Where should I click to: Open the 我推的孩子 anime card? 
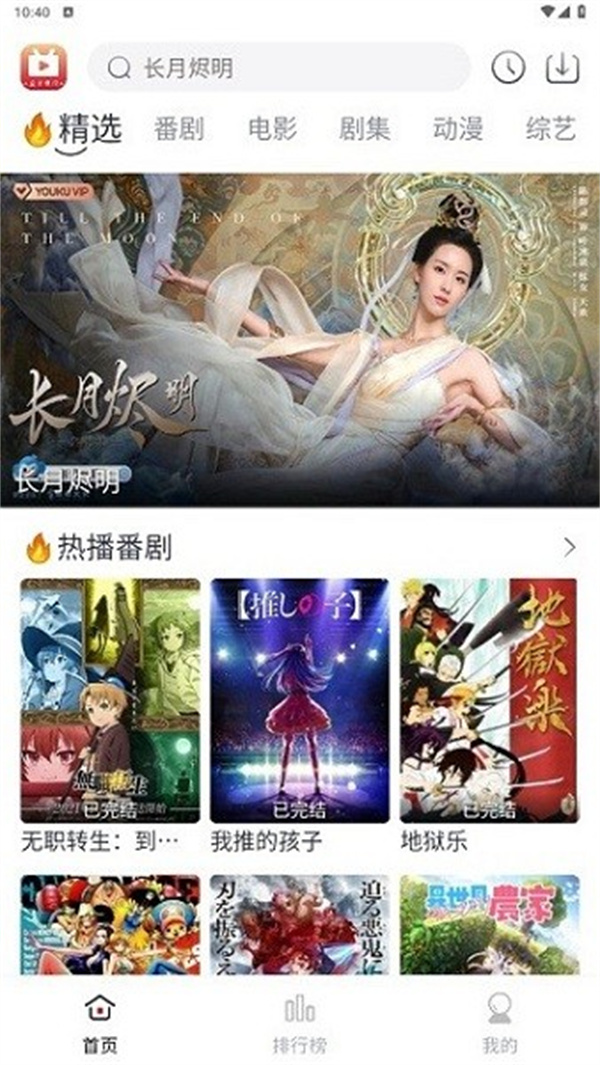(x=300, y=700)
